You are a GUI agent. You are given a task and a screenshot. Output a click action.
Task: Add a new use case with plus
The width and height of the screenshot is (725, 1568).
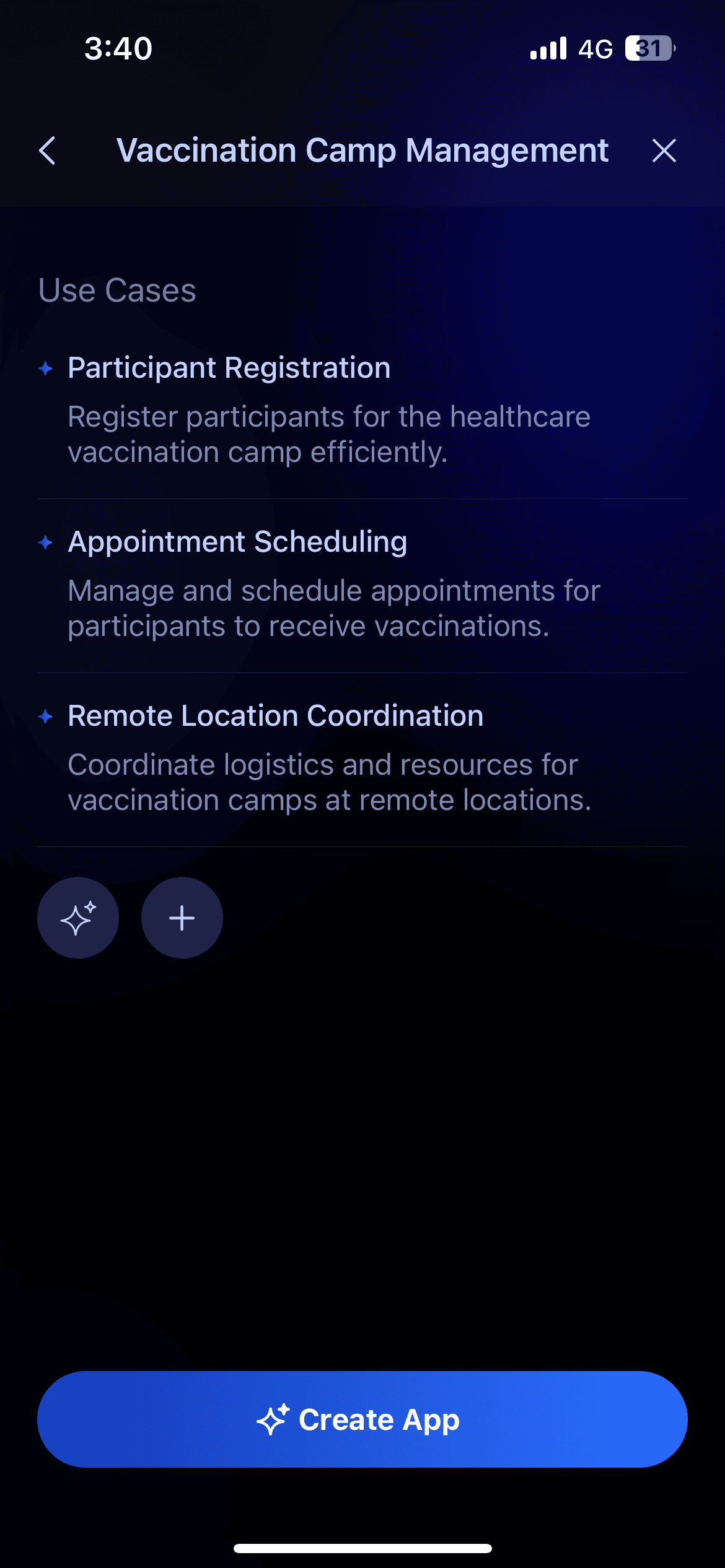click(x=182, y=918)
